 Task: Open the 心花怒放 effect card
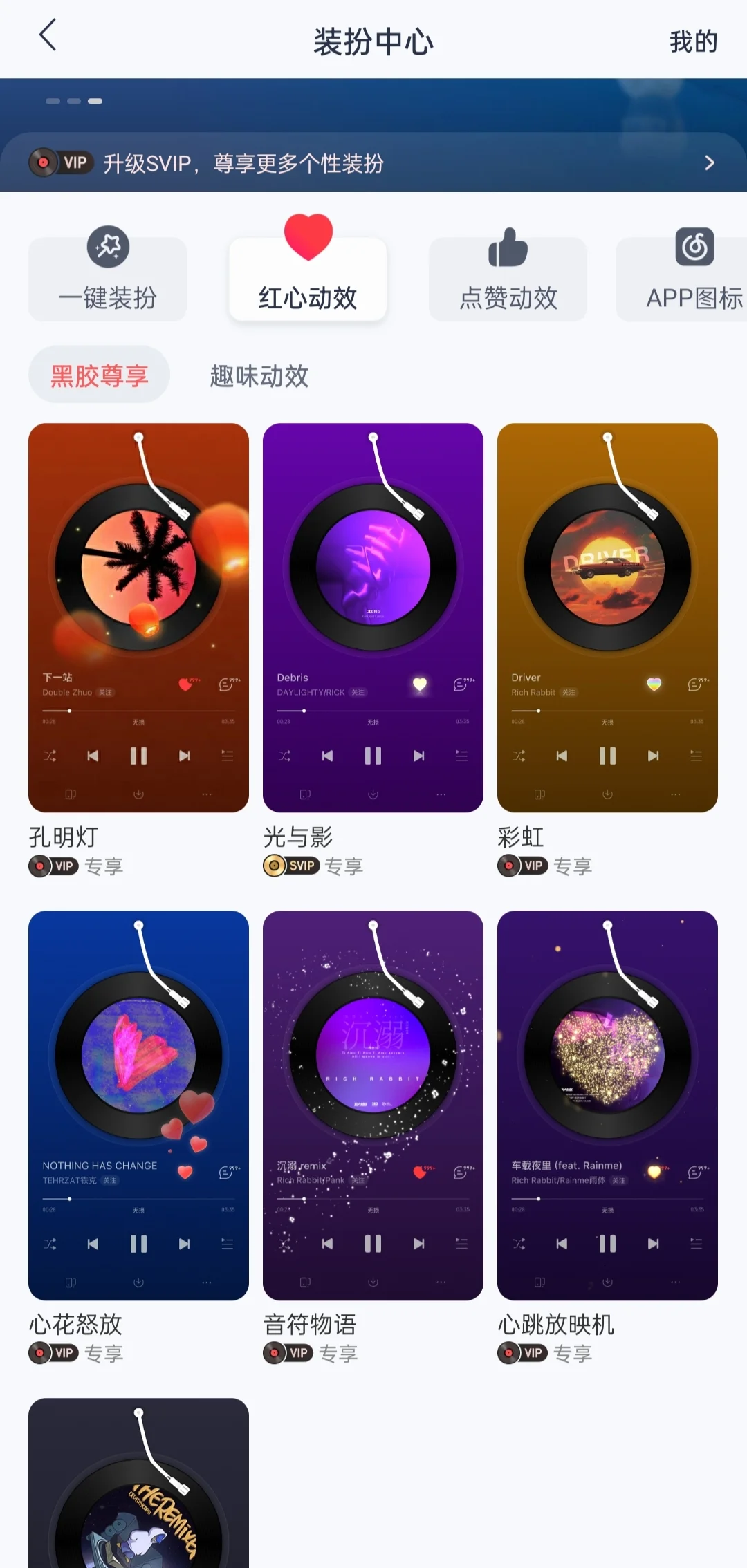138,1105
